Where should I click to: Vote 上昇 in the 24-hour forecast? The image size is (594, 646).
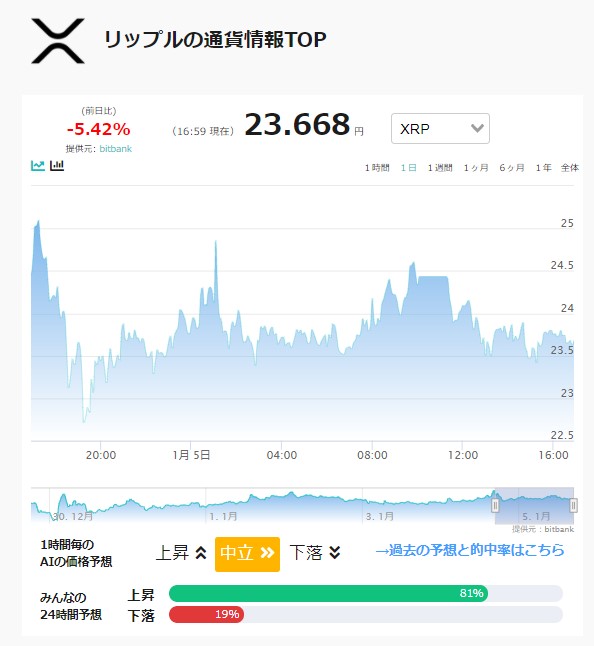click(x=141, y=595)
